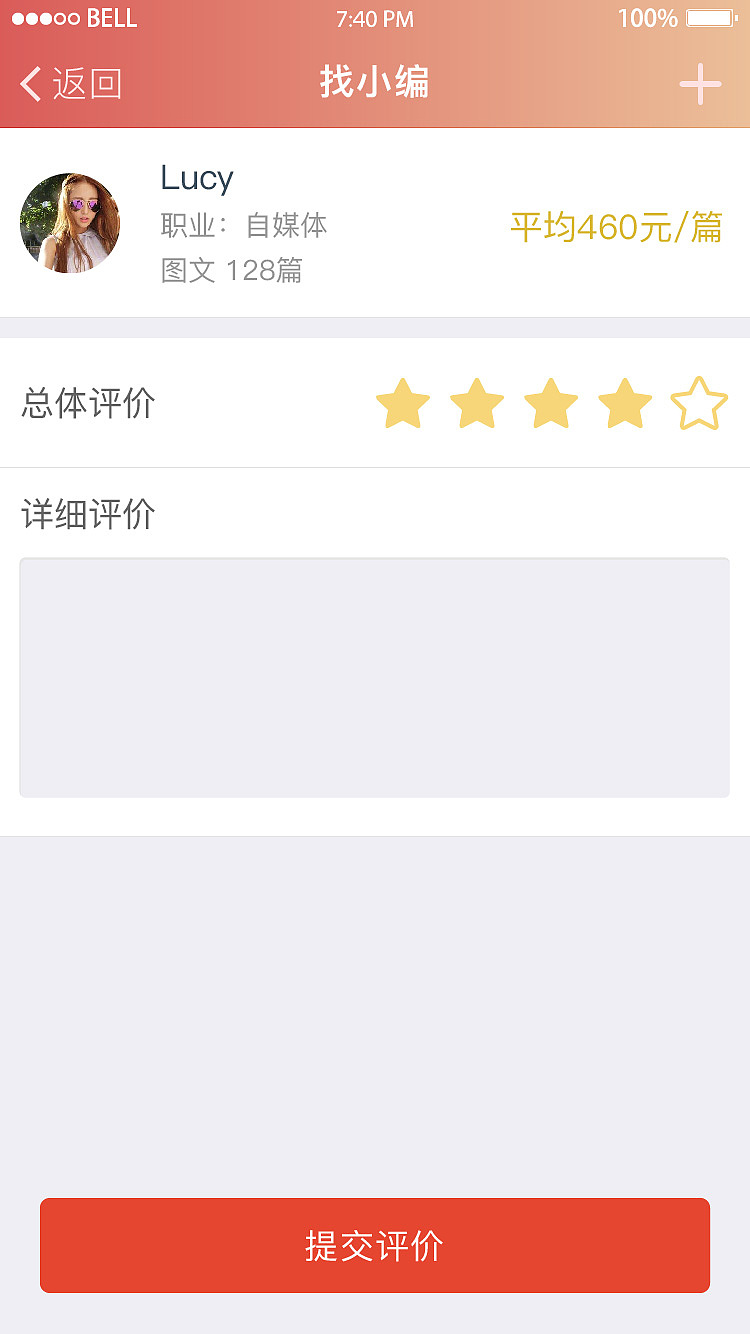750x1334 pixels.
Task: Tap the 总体评价 rating label
Action: 86,403
